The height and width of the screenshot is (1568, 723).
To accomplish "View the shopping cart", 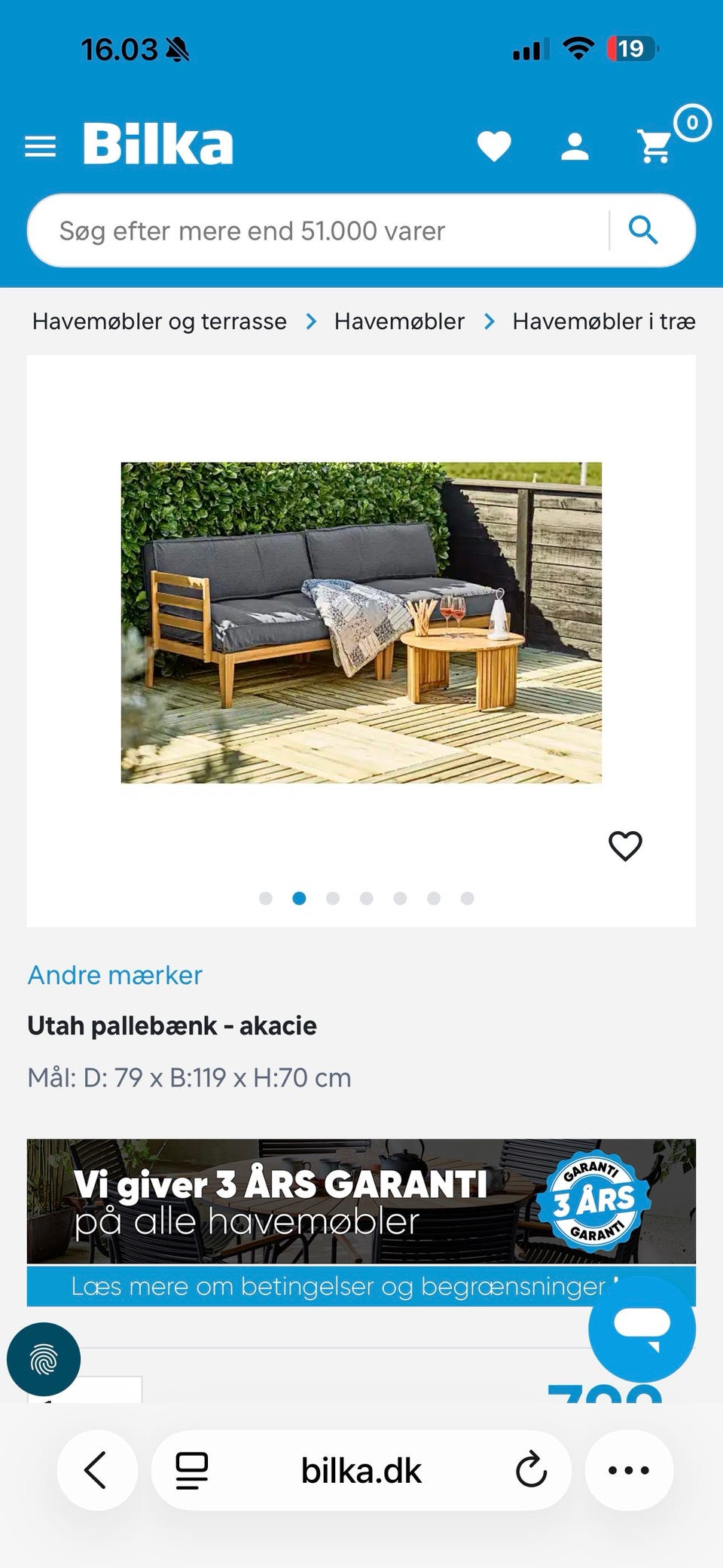I will tap(654, 147).
